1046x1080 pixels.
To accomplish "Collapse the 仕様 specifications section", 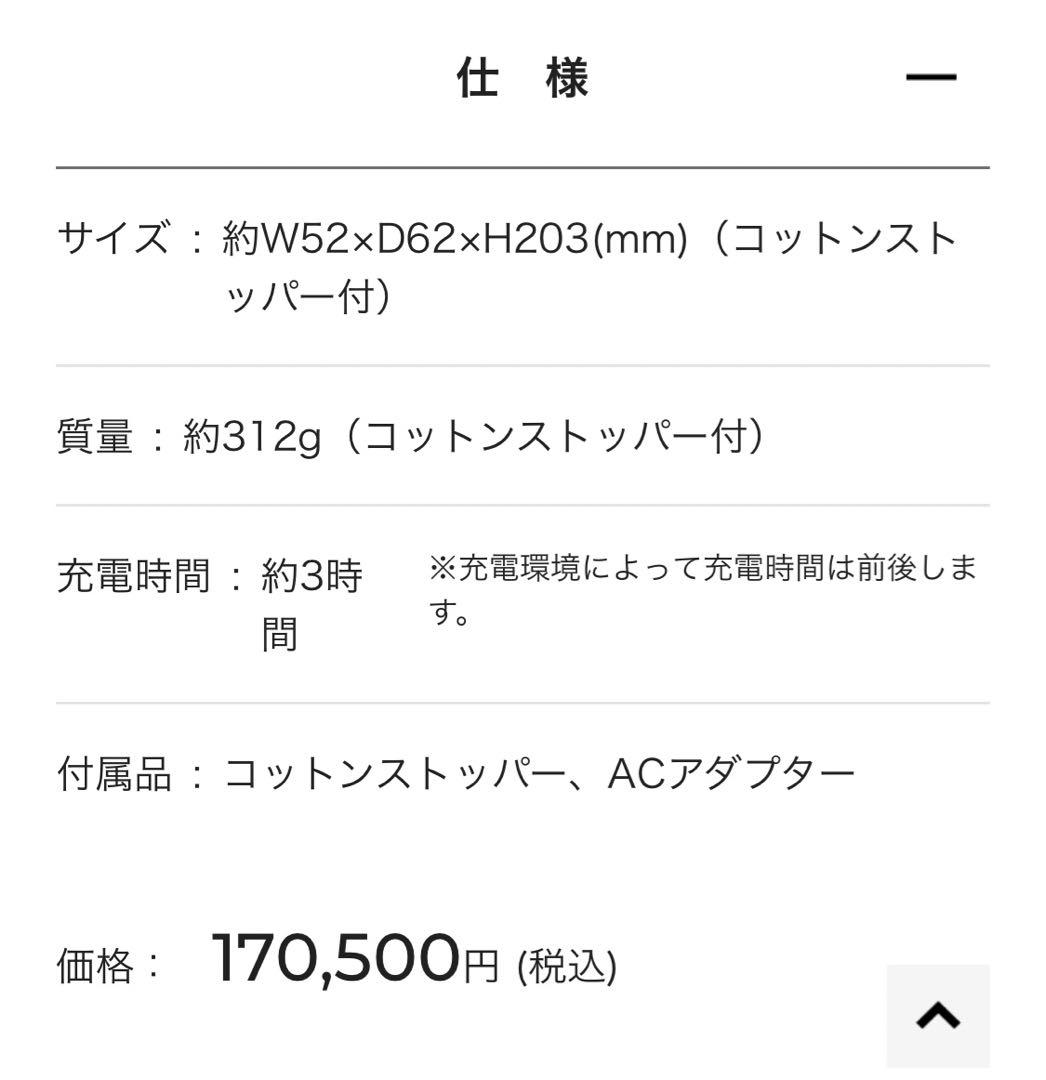I will click(931, 75).
